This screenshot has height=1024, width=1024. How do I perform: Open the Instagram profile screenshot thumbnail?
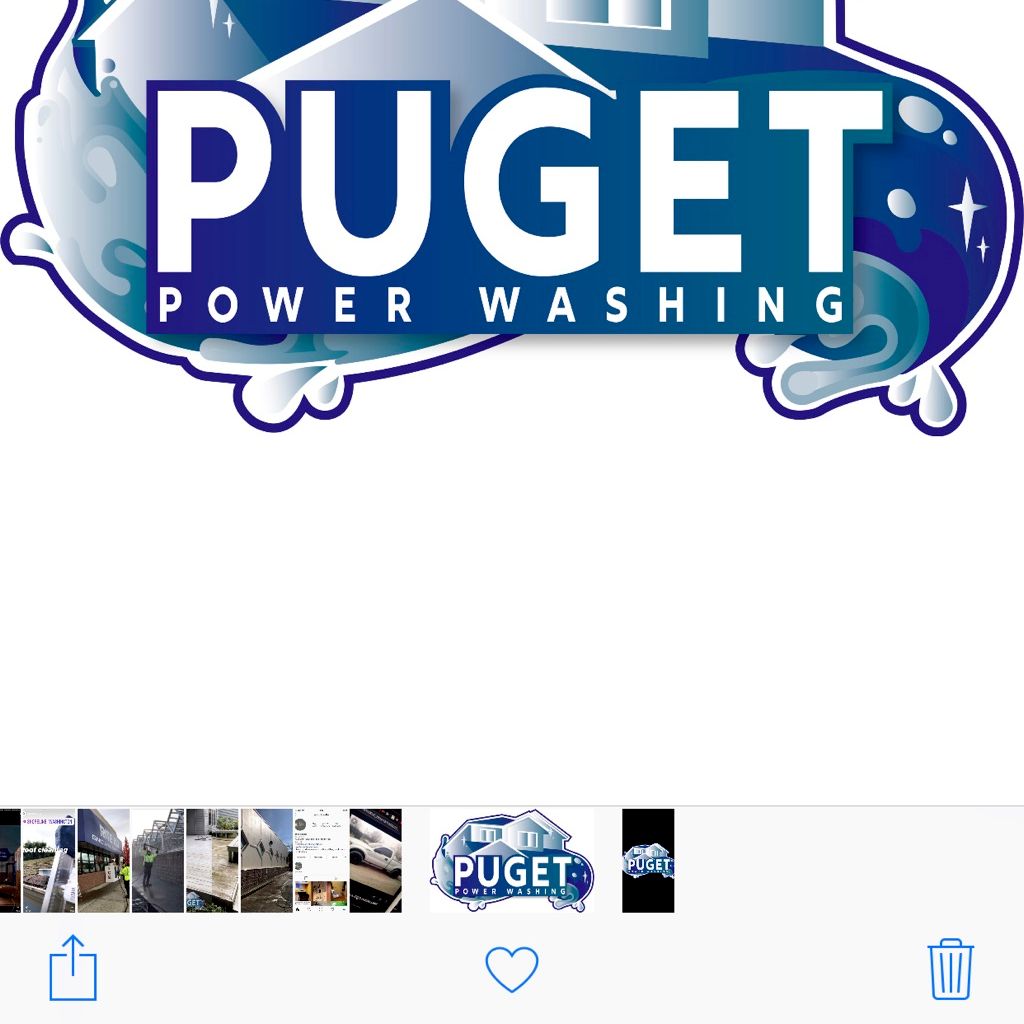pos(320,860)
